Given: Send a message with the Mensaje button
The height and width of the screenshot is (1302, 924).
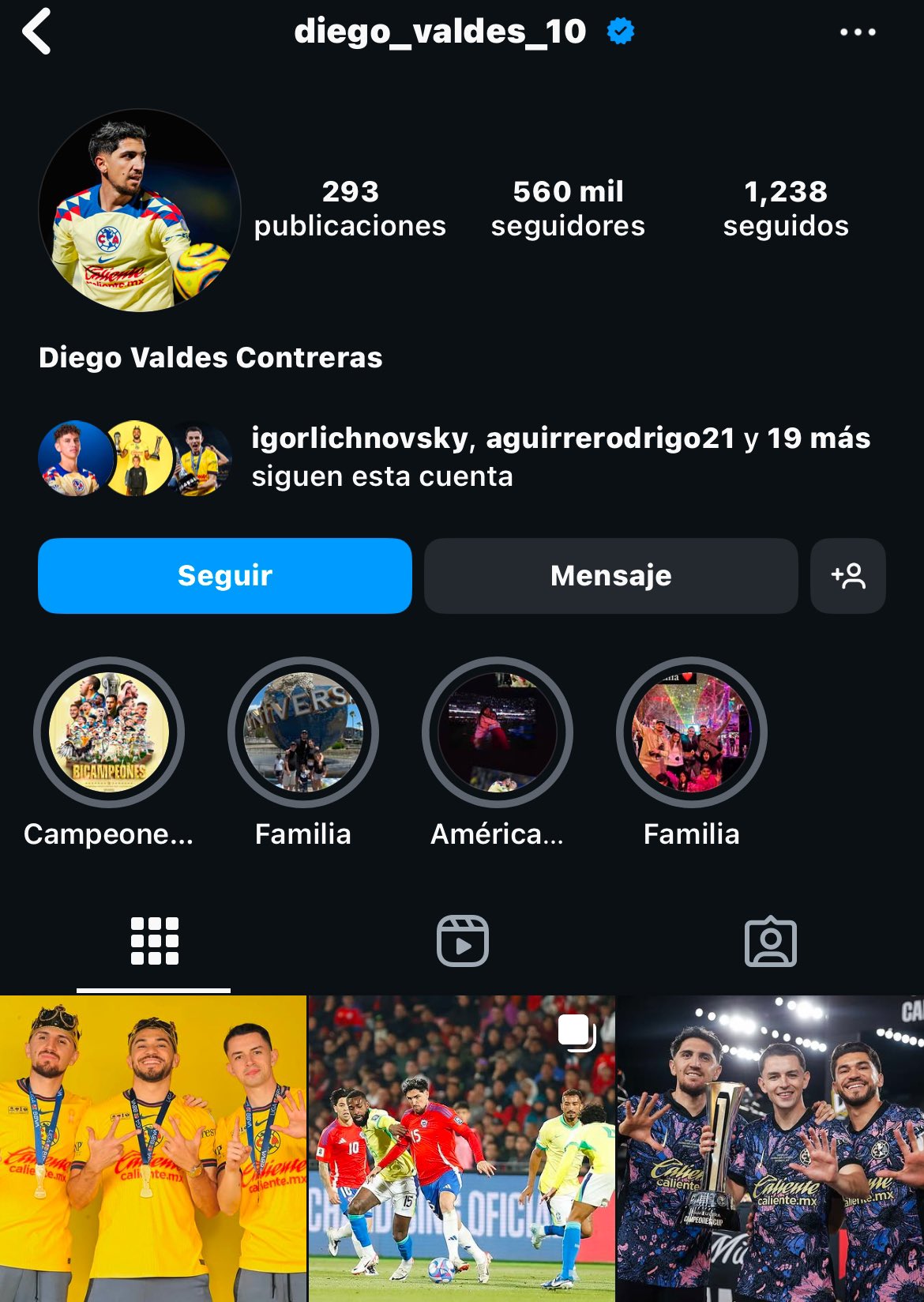Looking at the screenshot, I should pyautogui.click(x=610, y=576).
